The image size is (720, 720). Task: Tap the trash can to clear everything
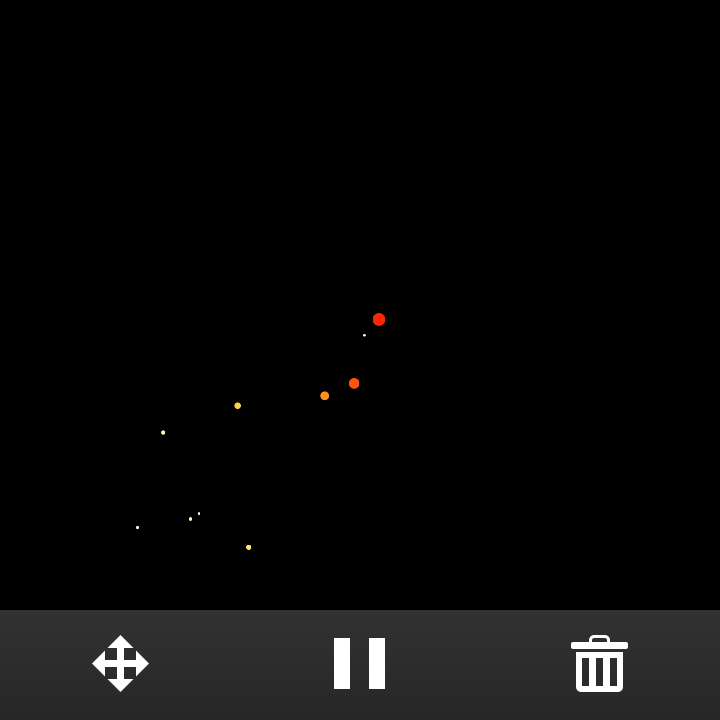click(x=599, y=664)
